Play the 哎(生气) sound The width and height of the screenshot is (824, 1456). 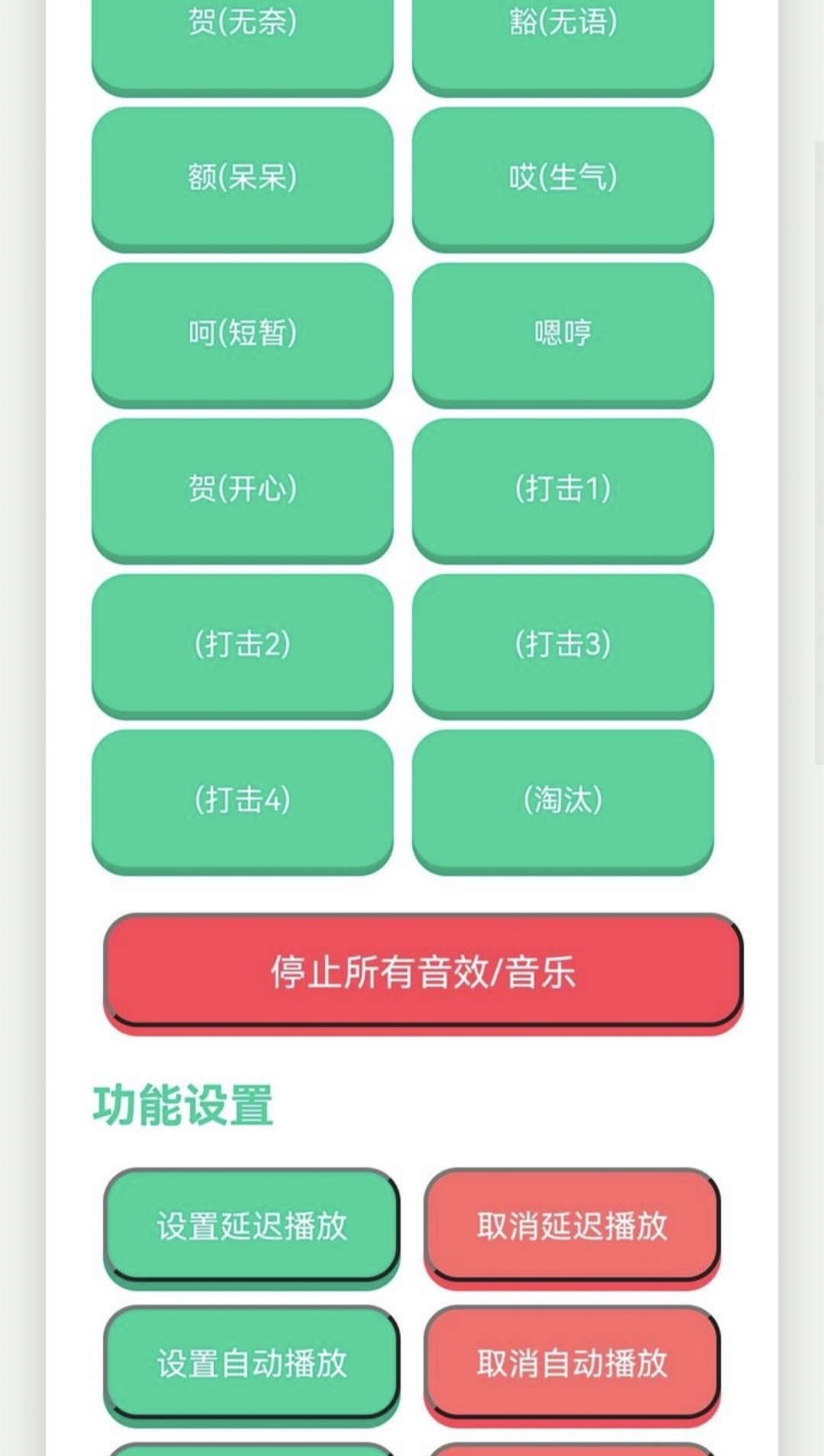(x=562, y=177)
